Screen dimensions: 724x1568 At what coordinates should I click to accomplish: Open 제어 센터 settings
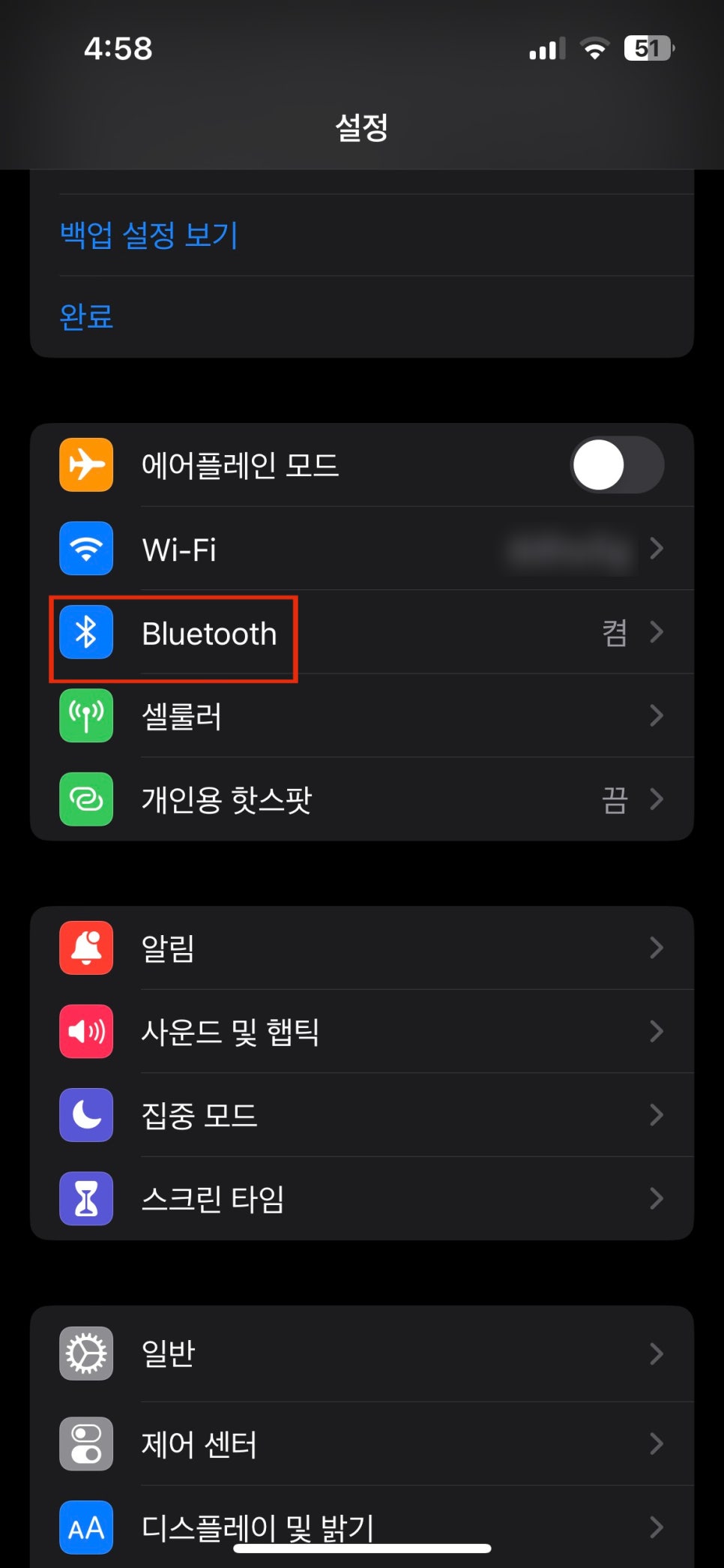pos(362,1444)
